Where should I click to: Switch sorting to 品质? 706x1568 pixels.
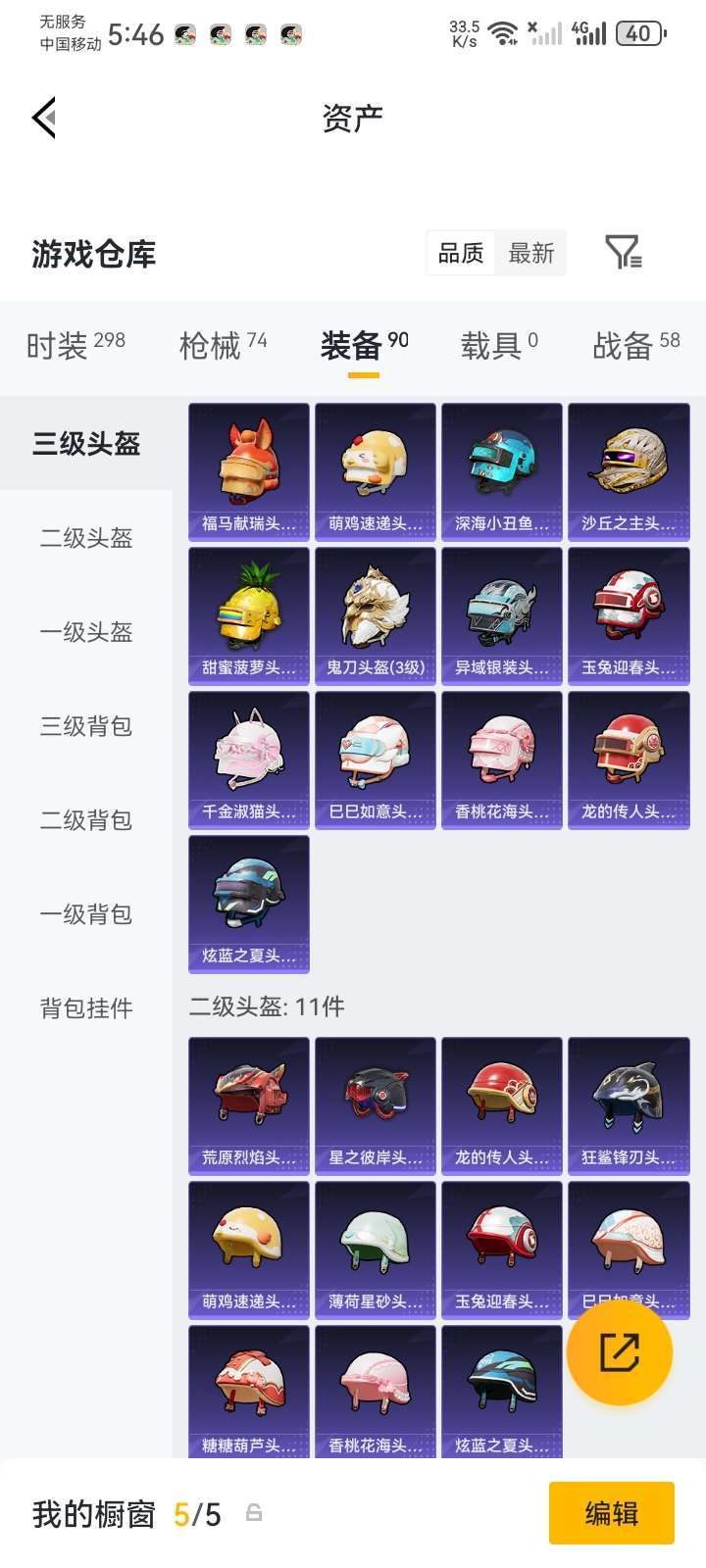click(461, 253)
